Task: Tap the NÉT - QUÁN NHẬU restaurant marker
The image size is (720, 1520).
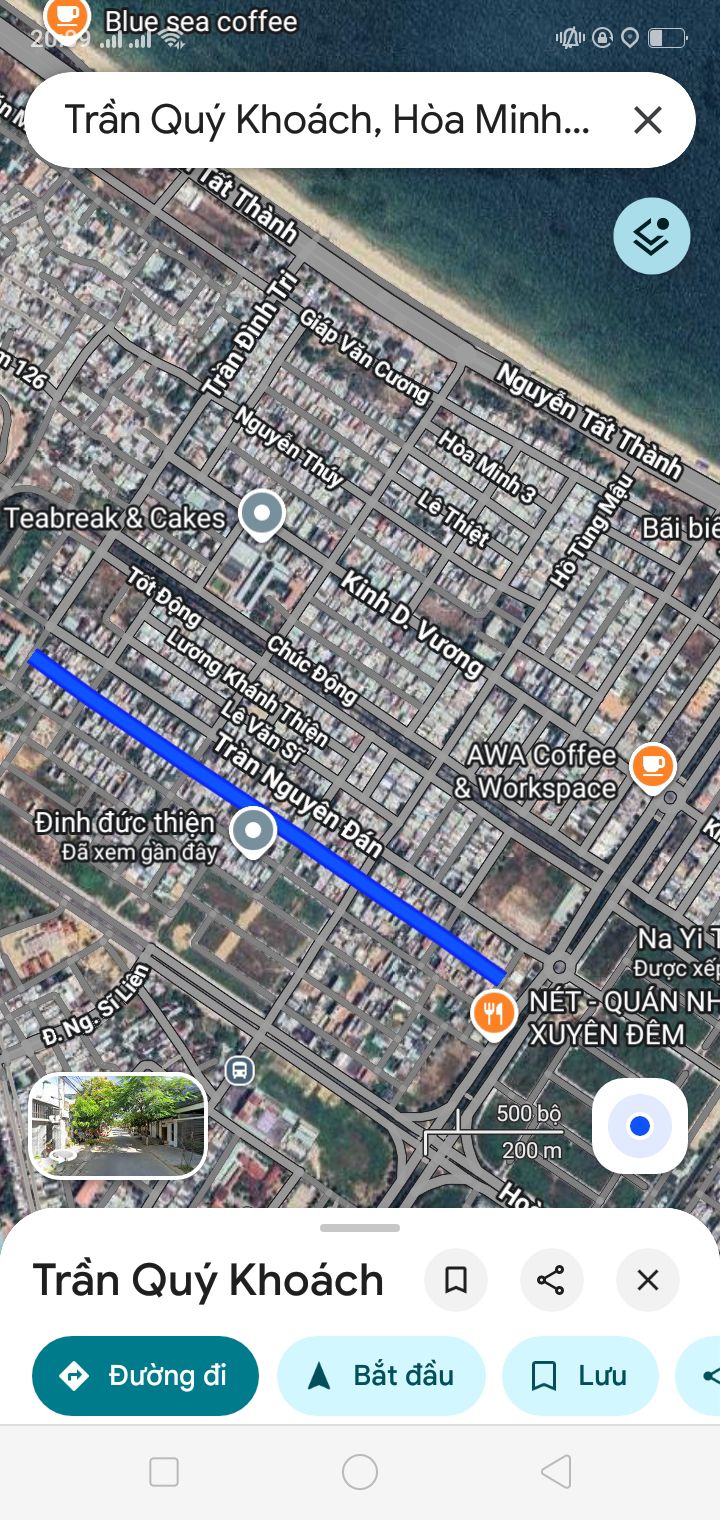Action: (493, 1014)
